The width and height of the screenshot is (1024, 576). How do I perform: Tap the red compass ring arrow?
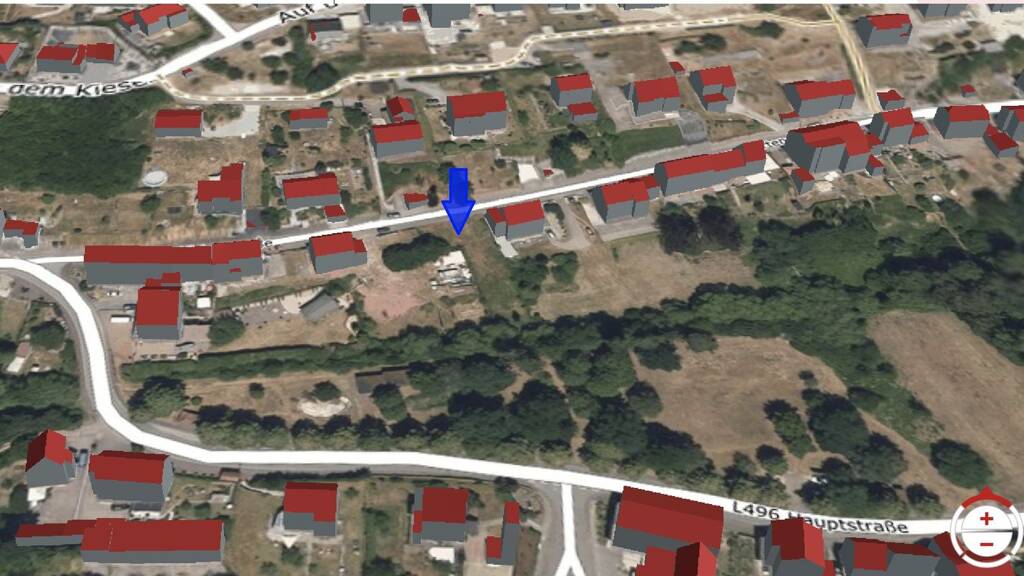coord(987,495)
